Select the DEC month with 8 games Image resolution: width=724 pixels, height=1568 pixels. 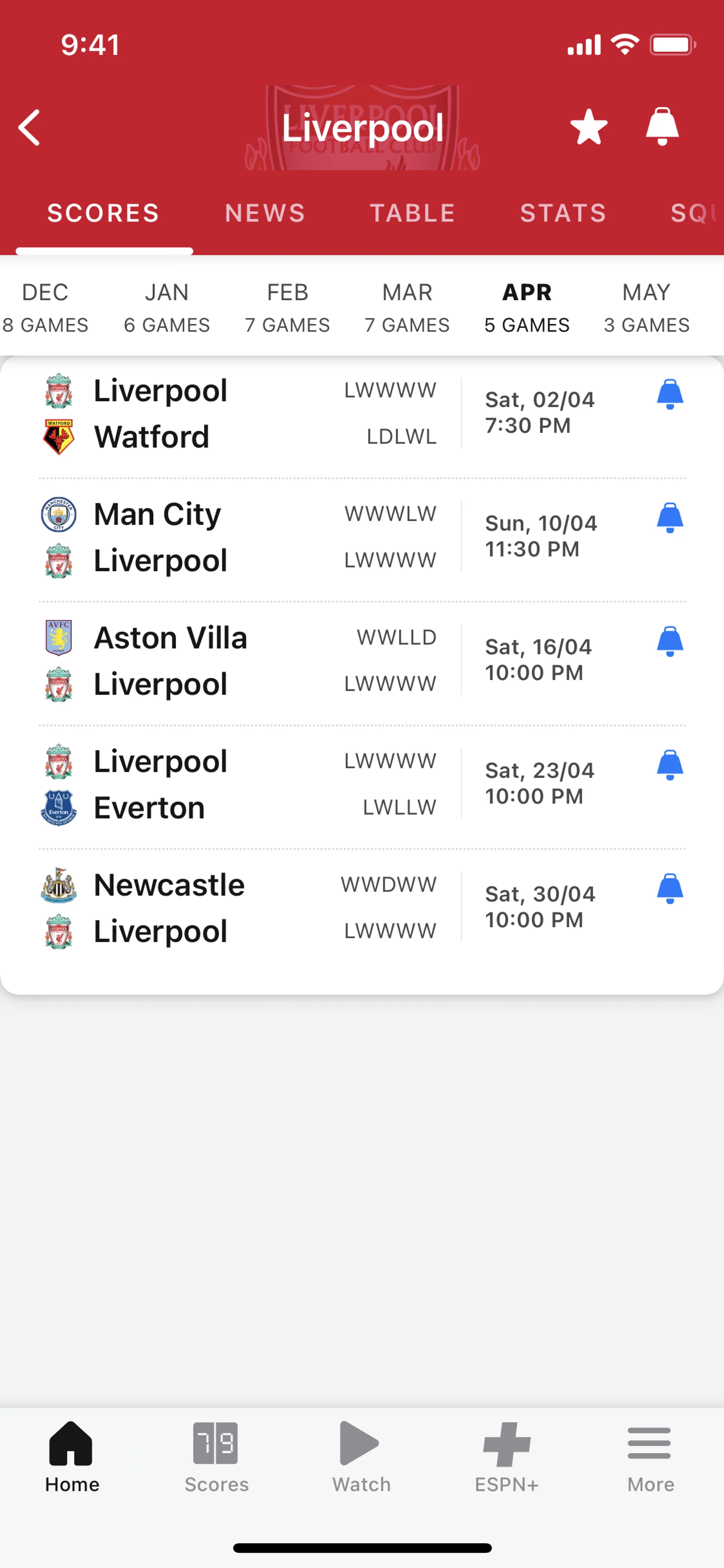tap(46, 308)
